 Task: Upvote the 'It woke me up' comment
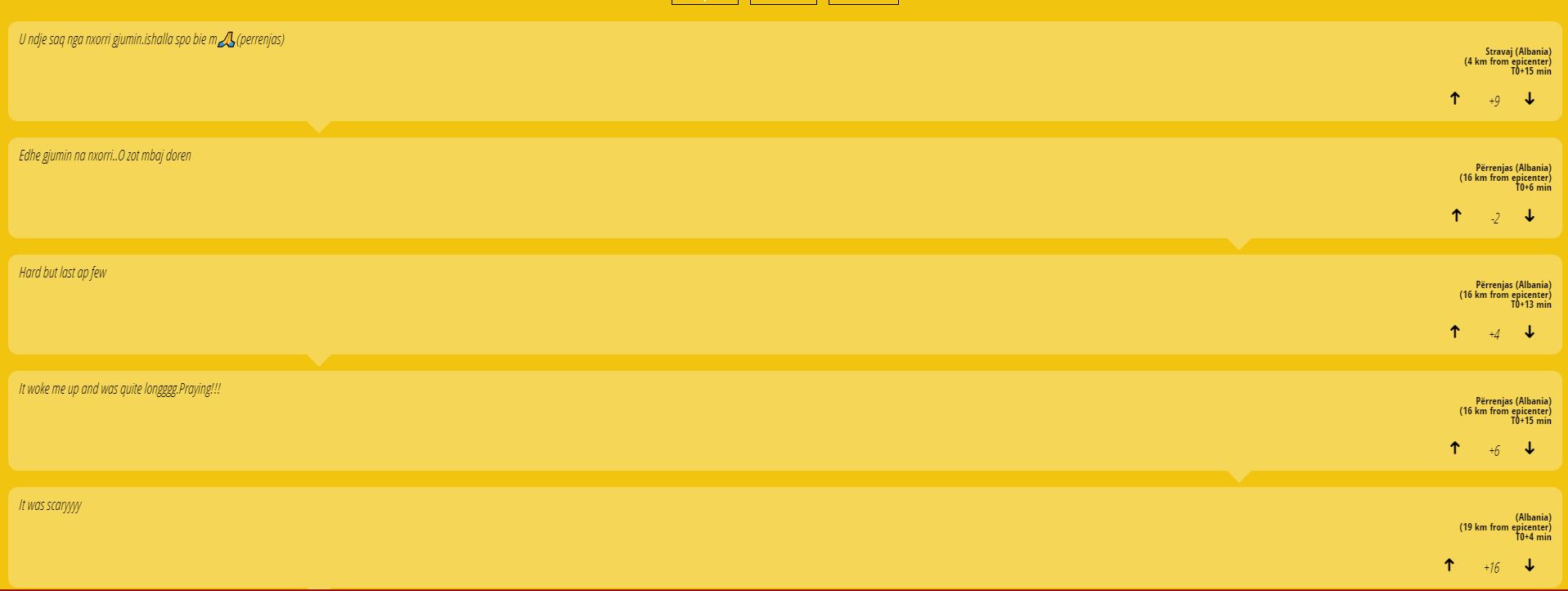click(x=1454, y=449)
